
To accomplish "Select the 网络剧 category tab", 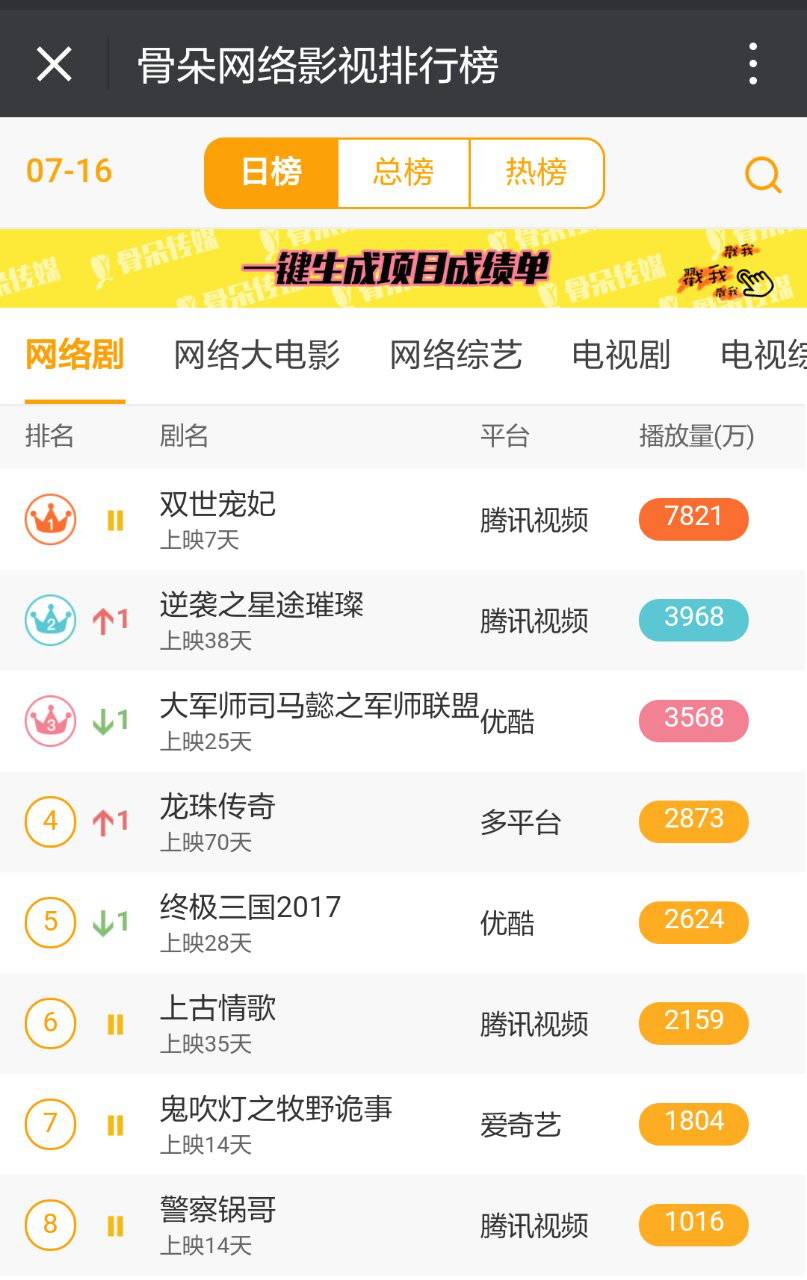I will 74,355.
